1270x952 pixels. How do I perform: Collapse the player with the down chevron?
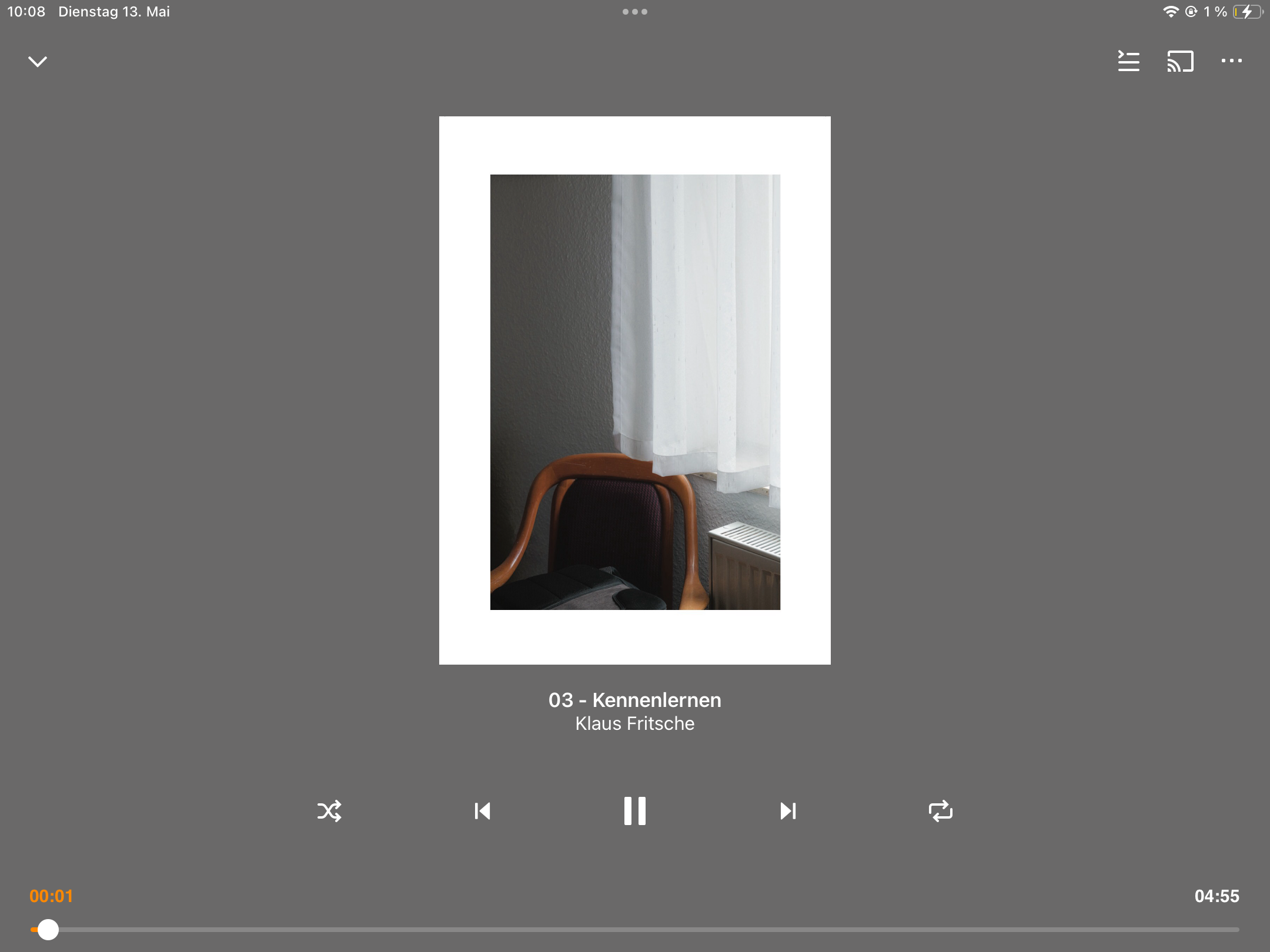pos(38,62)
